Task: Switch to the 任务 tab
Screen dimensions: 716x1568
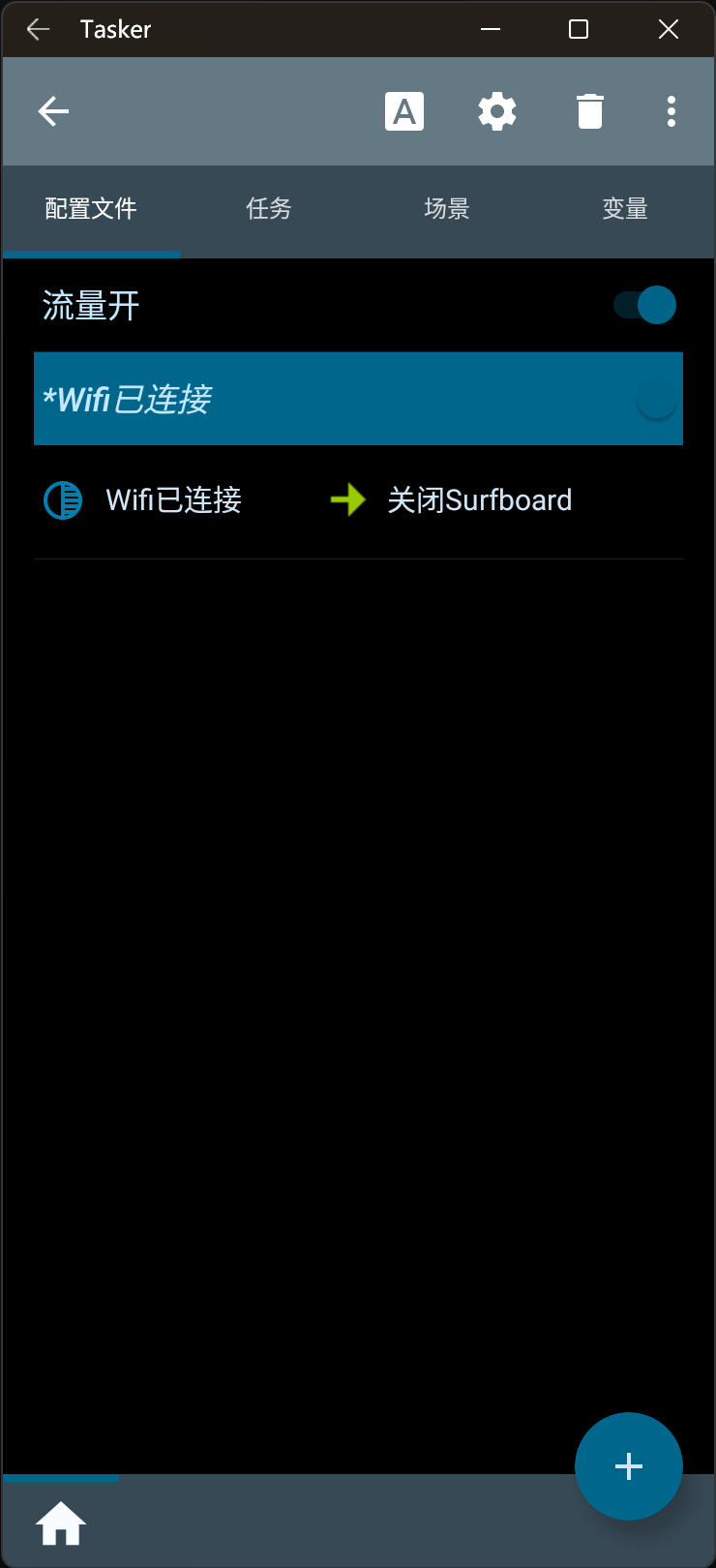Action: (268, 209)
